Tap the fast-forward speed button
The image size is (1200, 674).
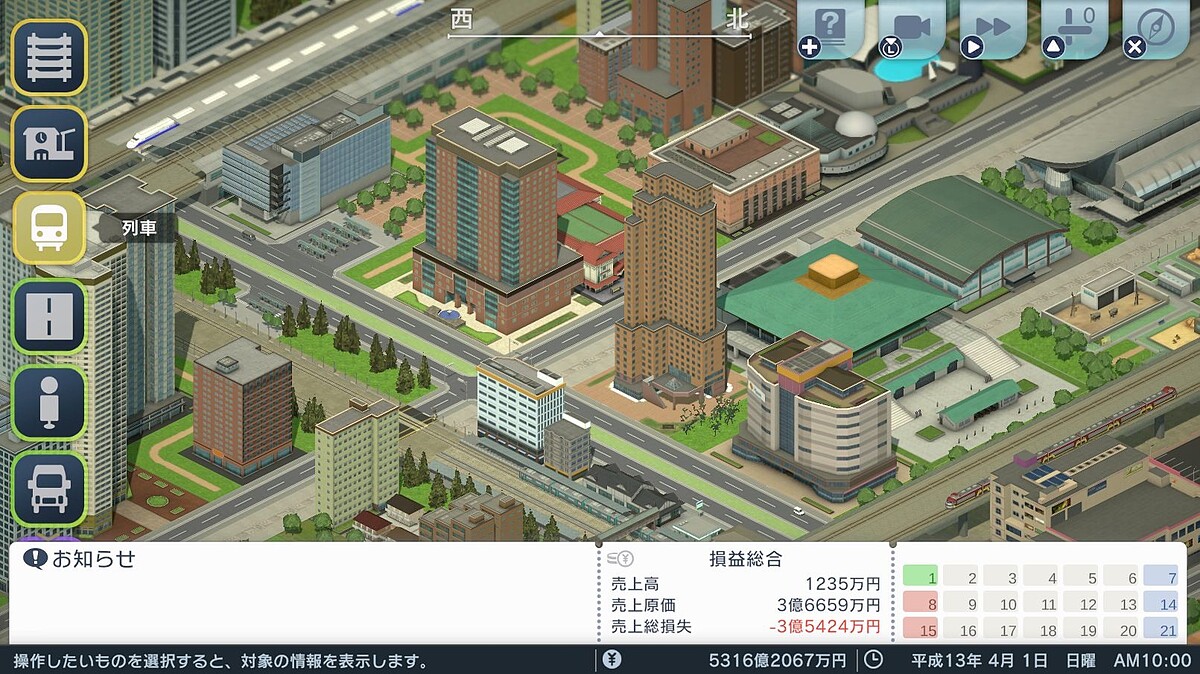993,27
